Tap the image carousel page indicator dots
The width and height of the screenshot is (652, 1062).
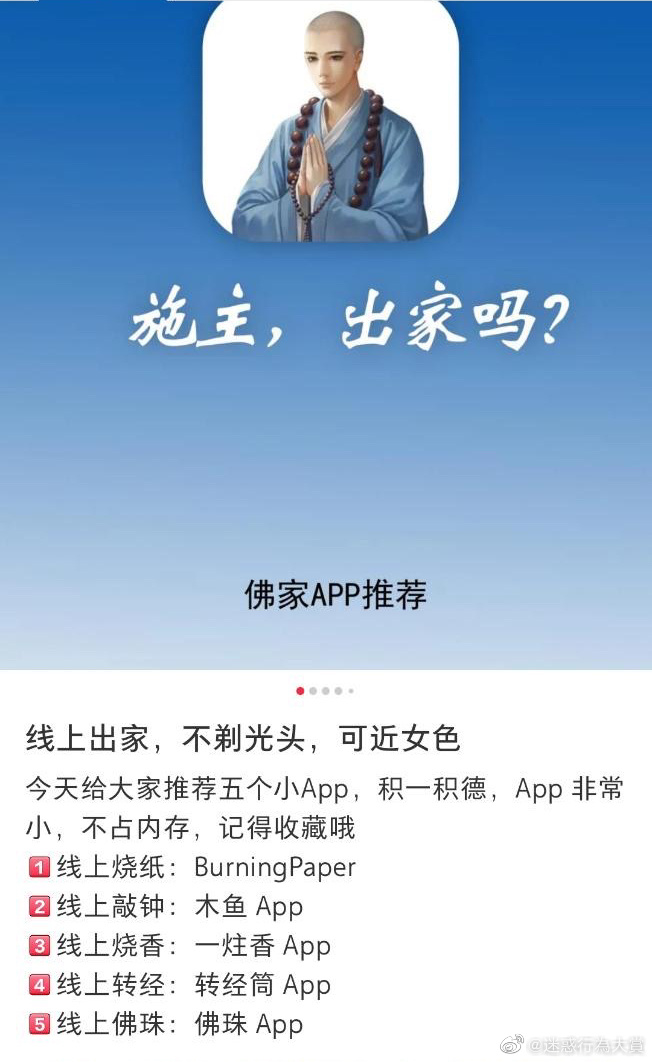[325, 691]
